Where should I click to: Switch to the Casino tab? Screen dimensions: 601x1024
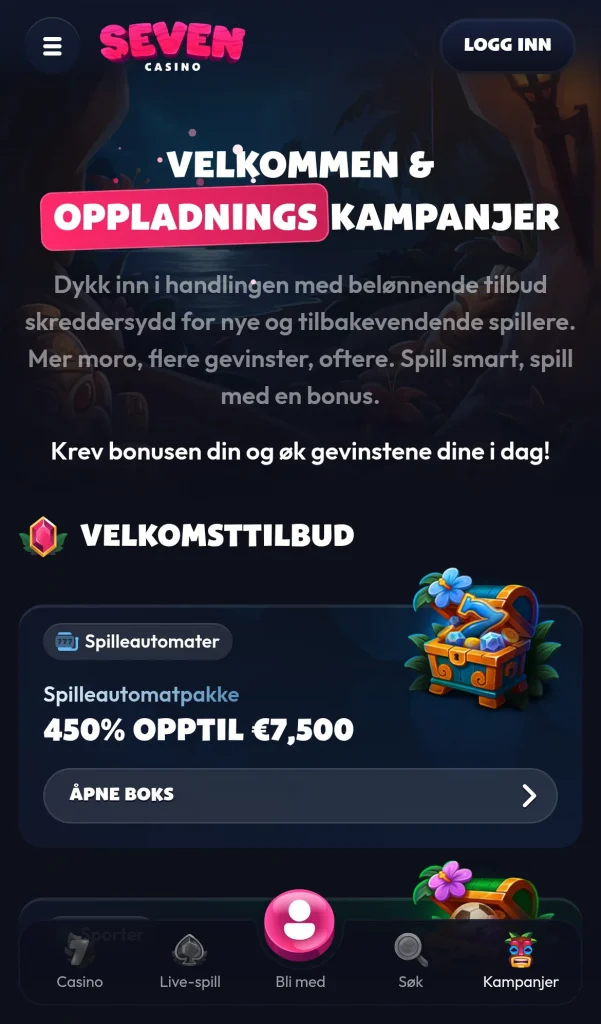tap(80, 961)
